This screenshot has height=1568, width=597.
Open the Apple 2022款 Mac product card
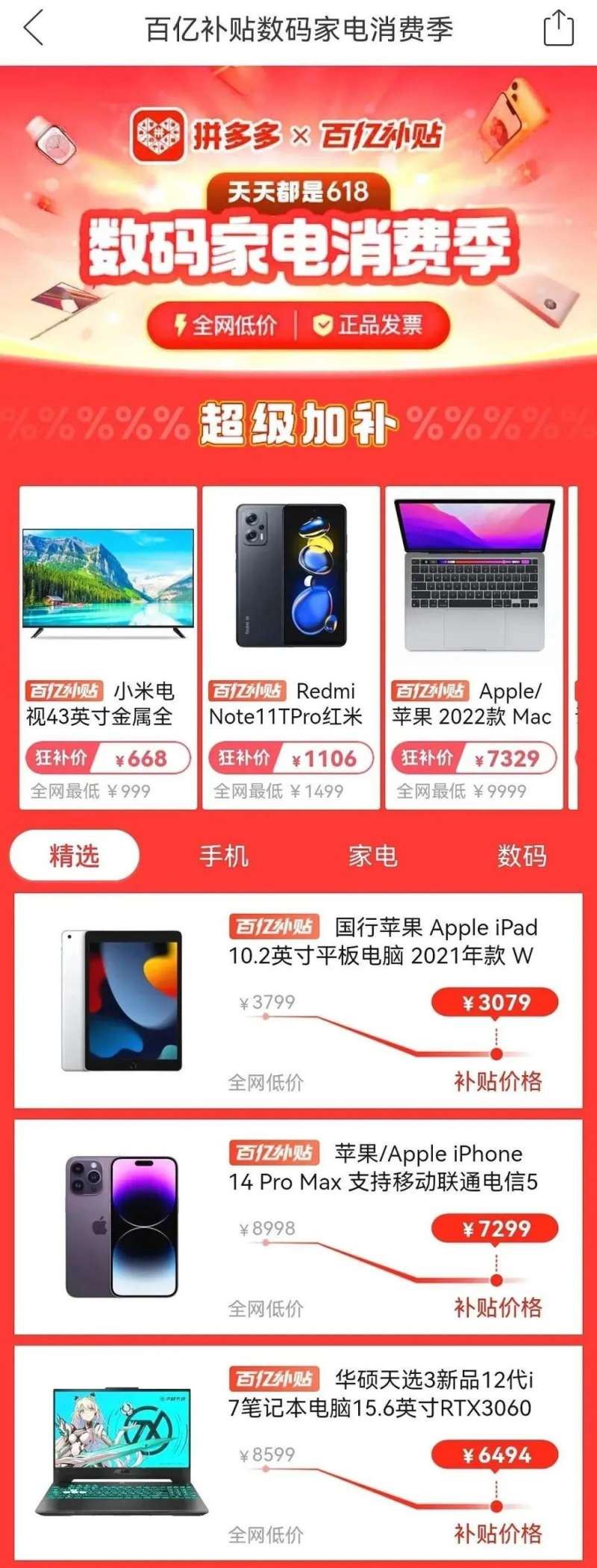click(474, 647)
